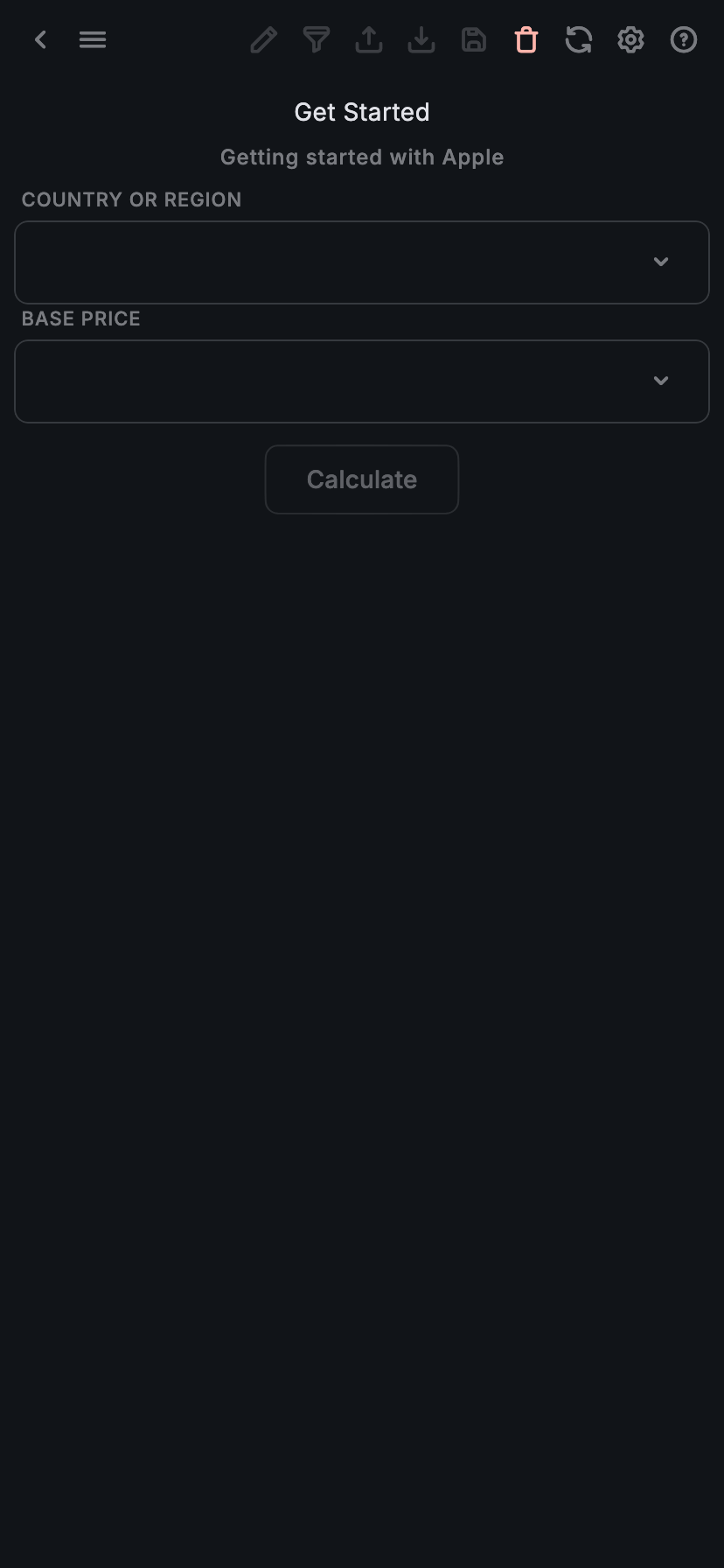
Task: Open the Country or Region dropdown
Action: pyautogui.click(x=361, y=262)
